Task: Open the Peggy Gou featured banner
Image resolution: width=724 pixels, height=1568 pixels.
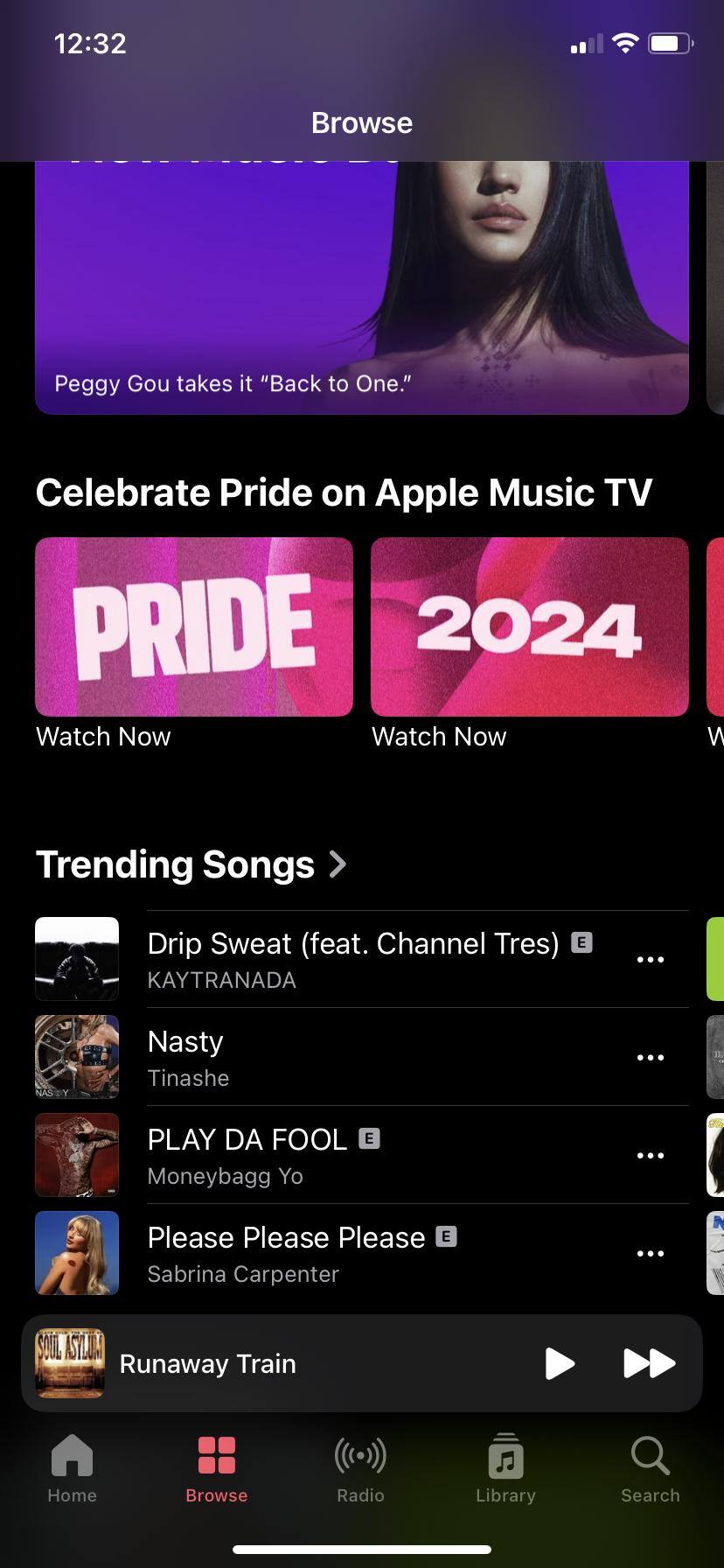Action: (362, 289)
